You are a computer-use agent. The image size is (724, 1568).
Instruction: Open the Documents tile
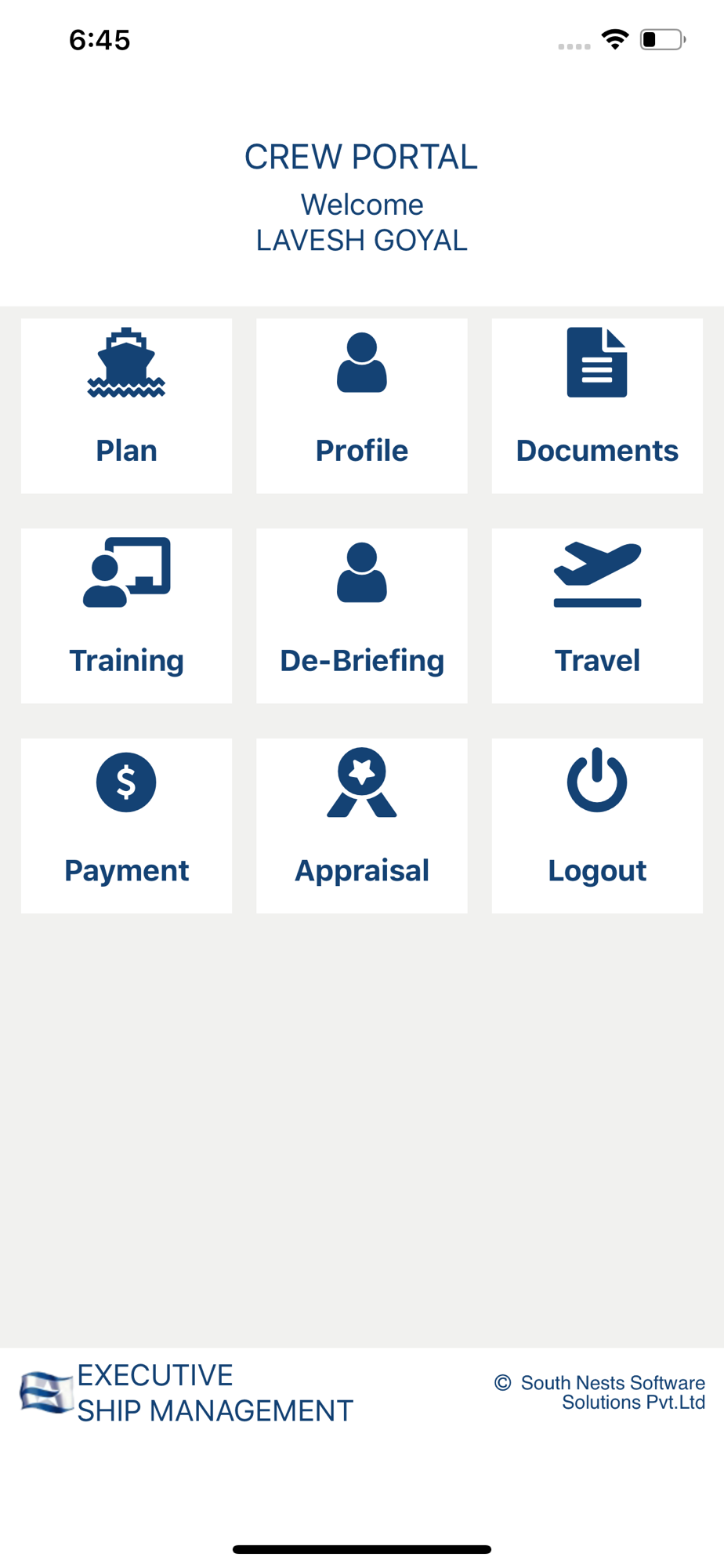[x=597, y=405]
